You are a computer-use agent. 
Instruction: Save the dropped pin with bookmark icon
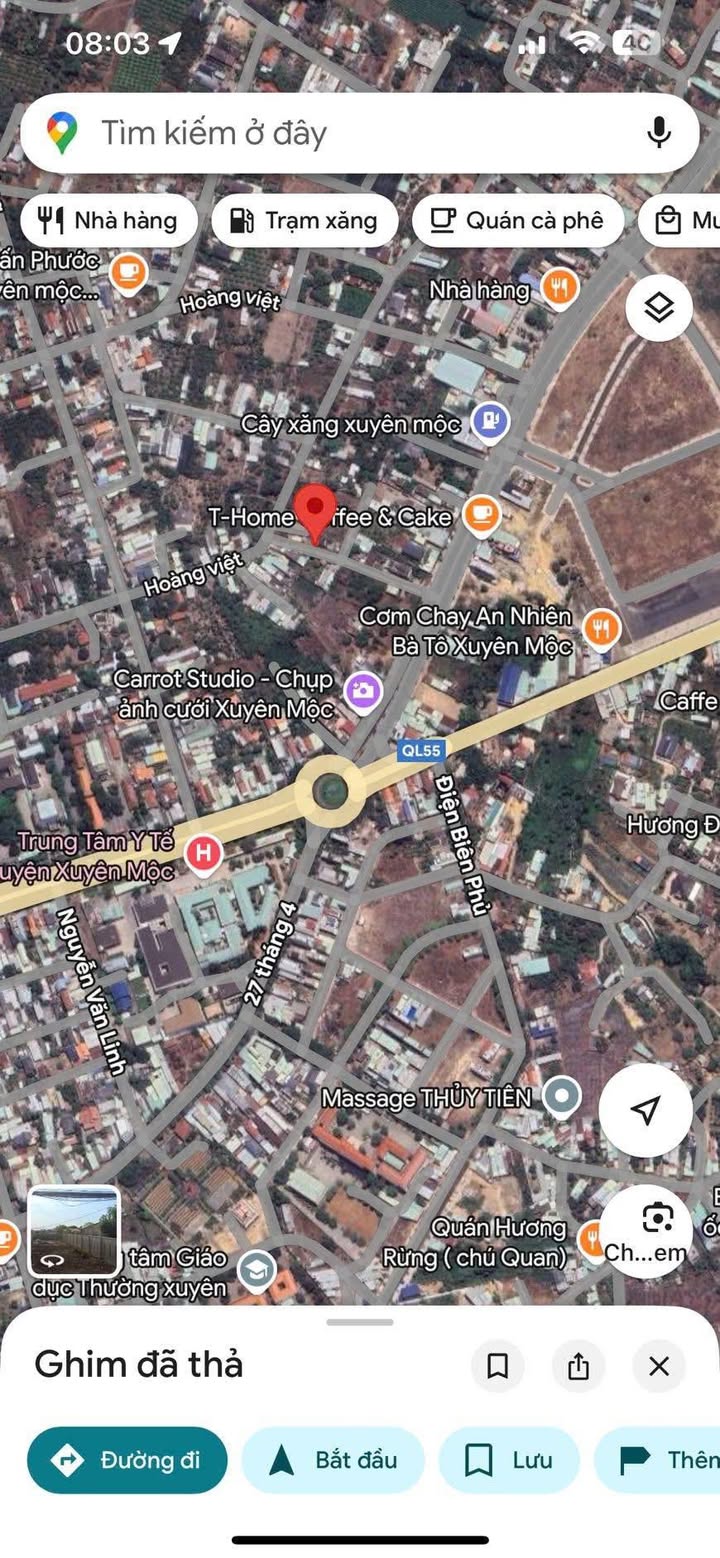(x=497, y=1366)
